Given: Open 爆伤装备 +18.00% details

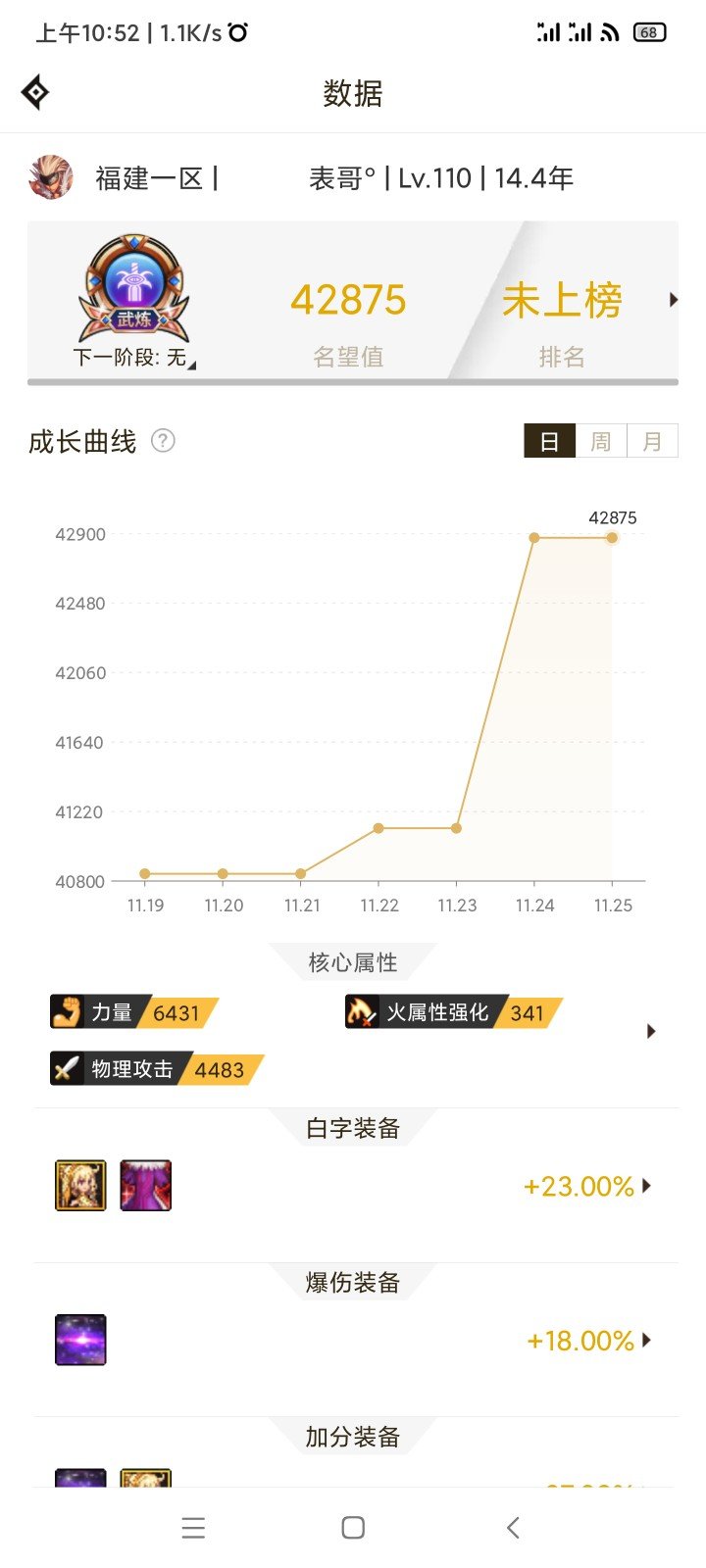Looking at the screenshot, I should [588, 1340].
